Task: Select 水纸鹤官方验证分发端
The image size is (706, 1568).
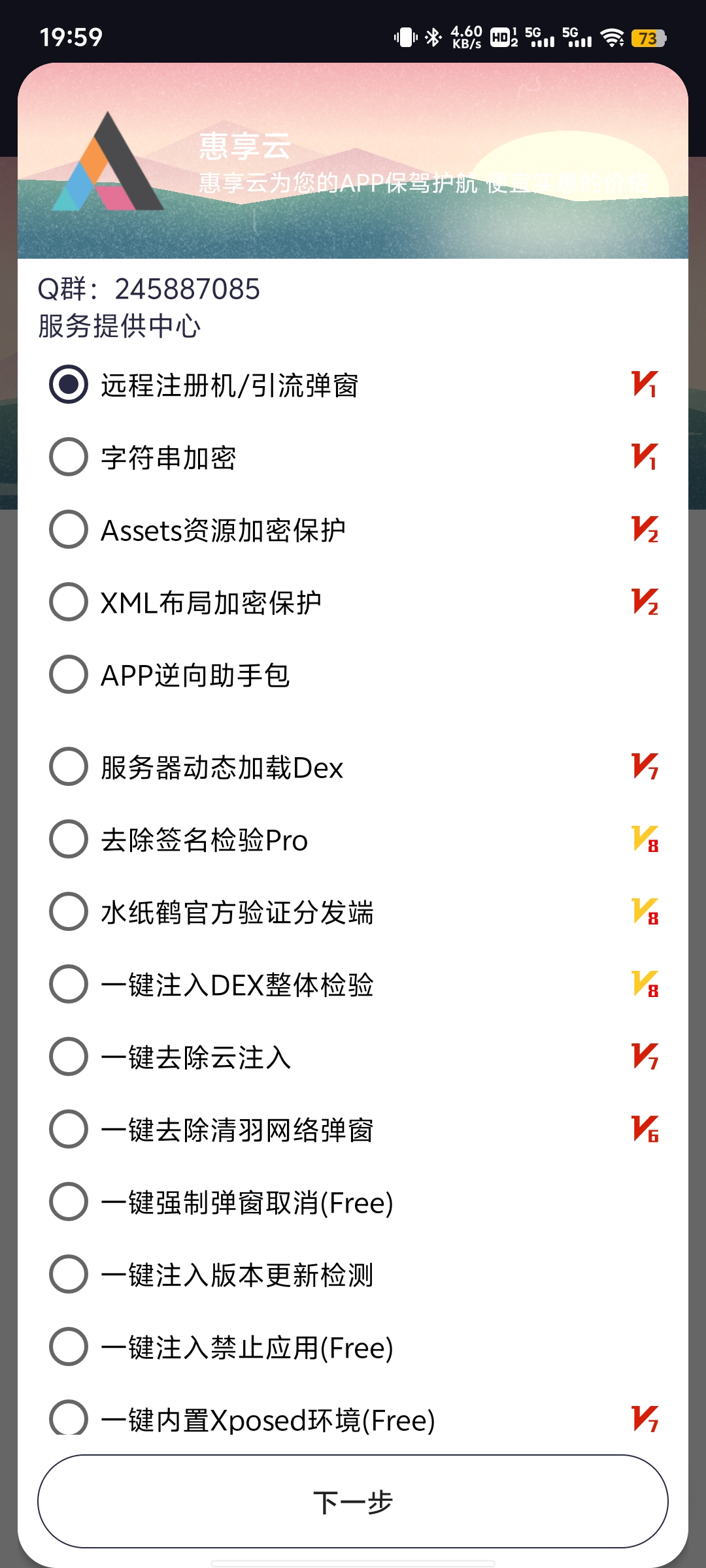Action: 69,912
